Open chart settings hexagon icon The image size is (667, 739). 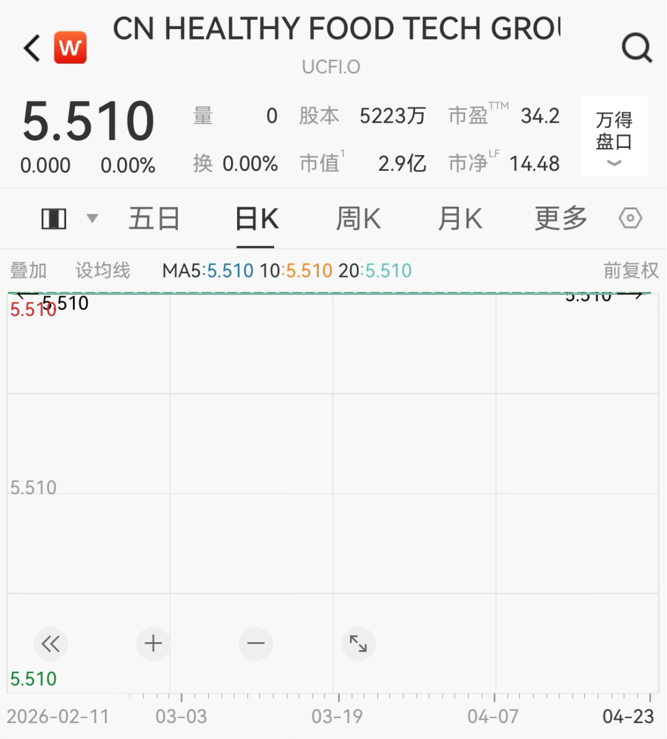[630, 218]
